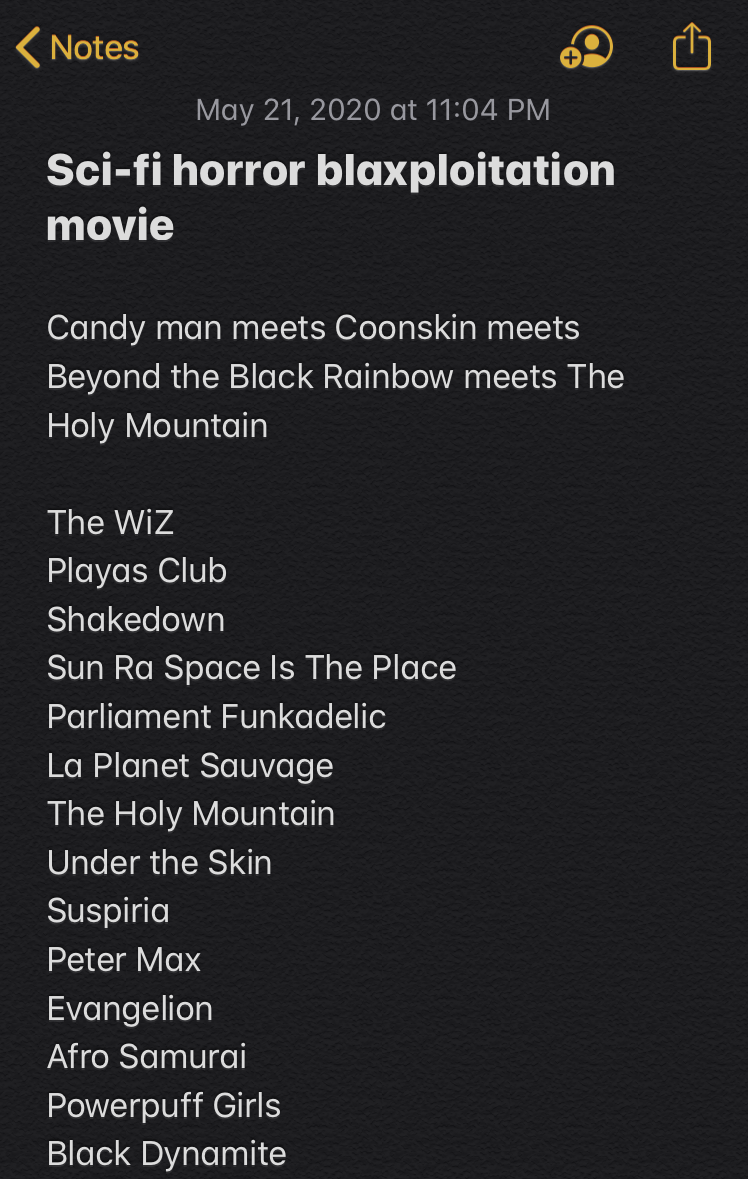
Task: Go back to the Notes list
Action: tap(78, 48)
